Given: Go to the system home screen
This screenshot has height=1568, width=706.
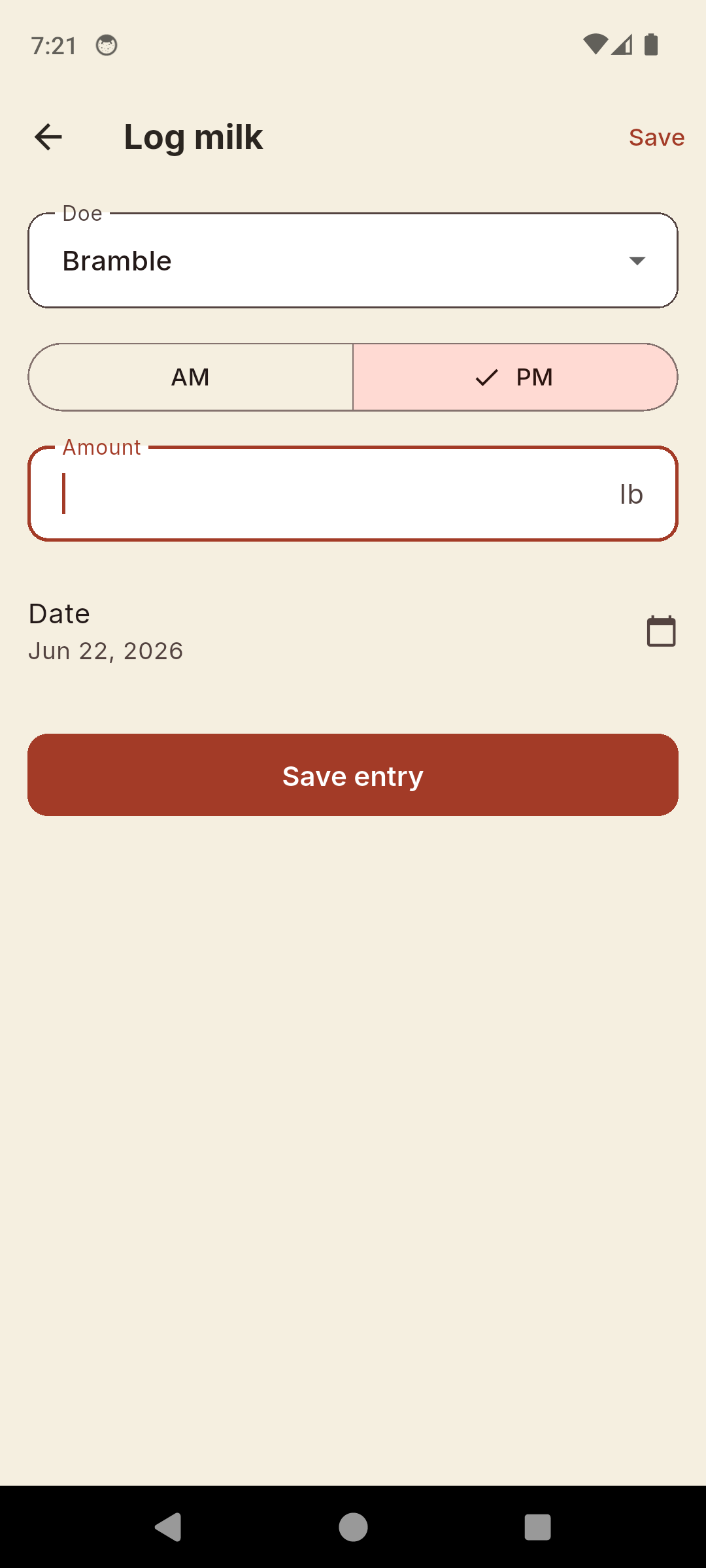Looking at the screenshot, I should (x=353, y=1527).
